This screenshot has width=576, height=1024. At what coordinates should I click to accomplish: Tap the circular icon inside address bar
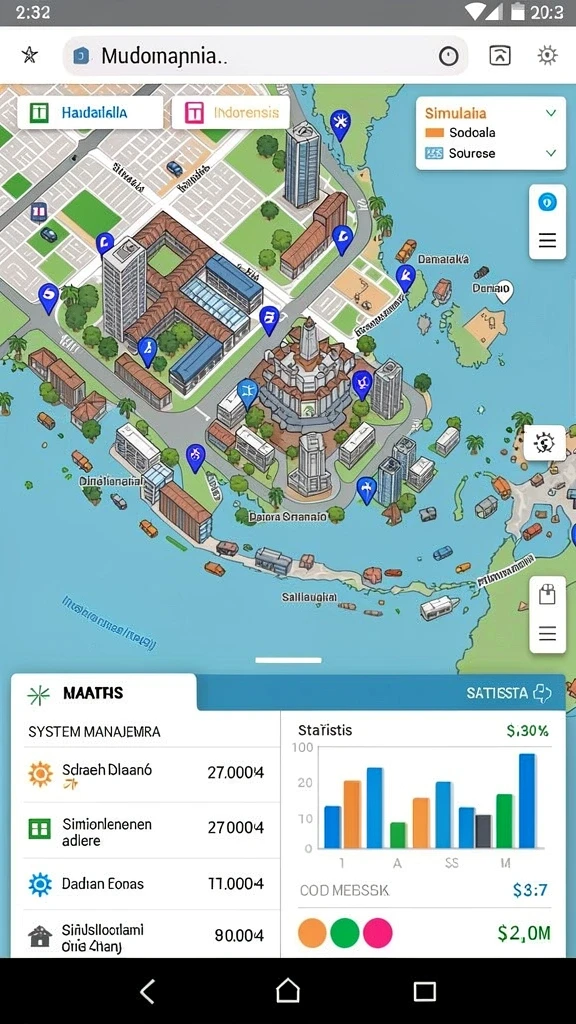tap(448, 57)
